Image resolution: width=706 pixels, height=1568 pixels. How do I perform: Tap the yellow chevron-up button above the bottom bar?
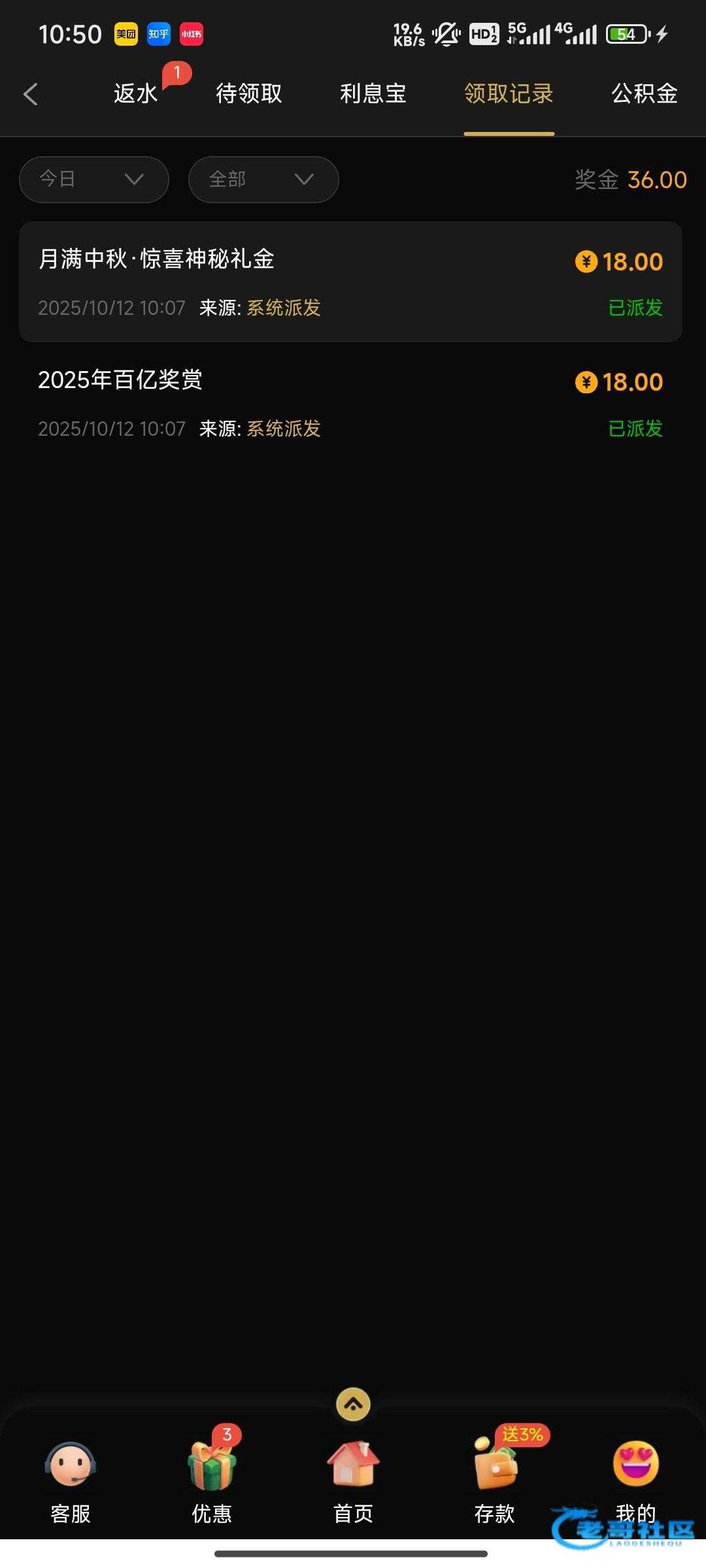point(353,1403)
